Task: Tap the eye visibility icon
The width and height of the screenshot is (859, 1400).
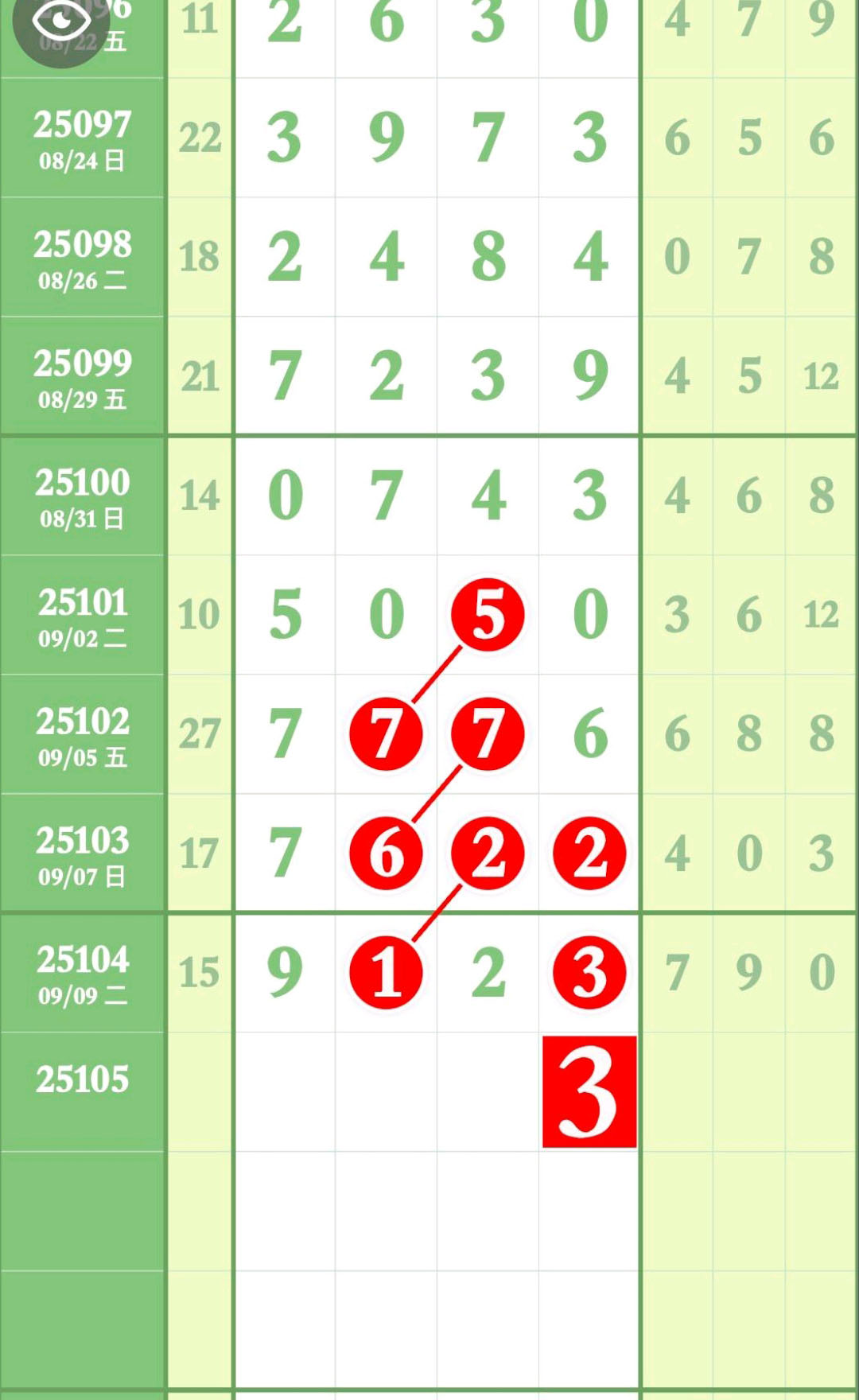Action: click(61, 22)
